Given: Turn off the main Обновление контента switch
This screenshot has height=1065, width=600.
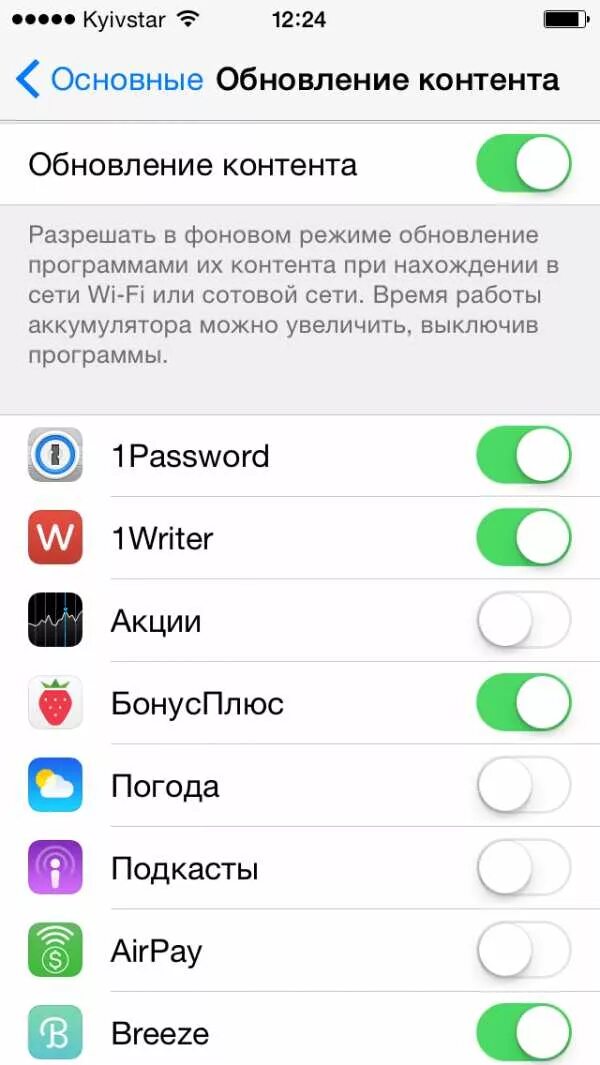Looking at the screenshot, I should [523, 164].
